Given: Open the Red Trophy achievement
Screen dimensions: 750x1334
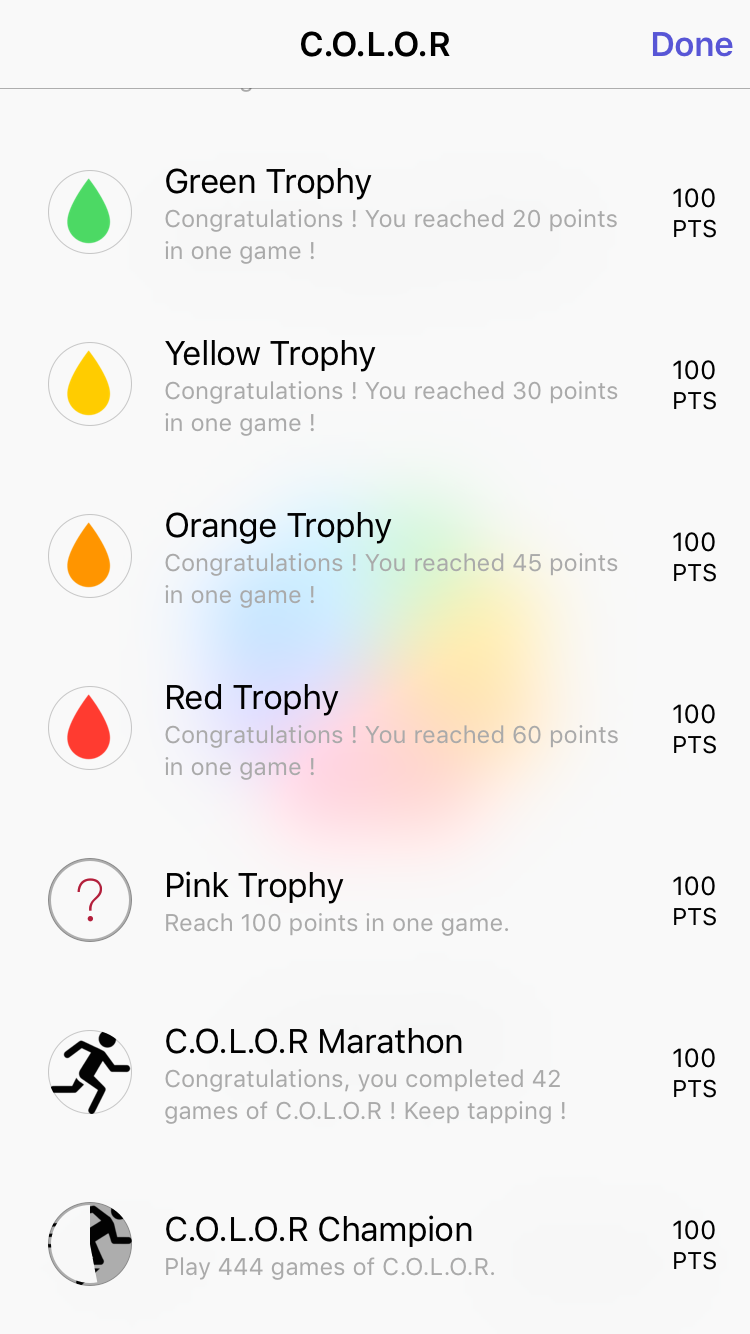Looking at the screenshot, I should (x=375, y=728).
